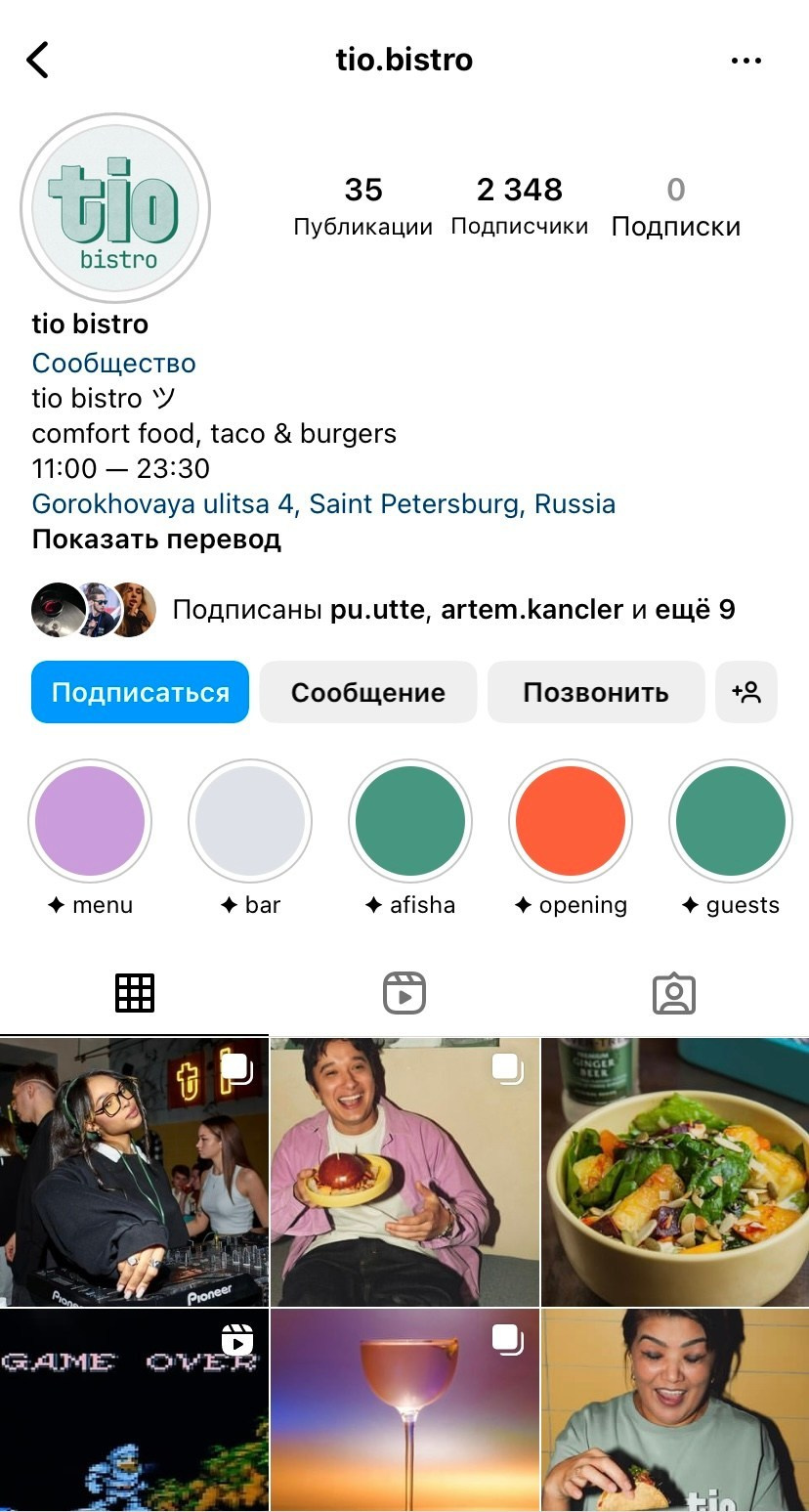Open the menu story highlight

coord(90,821)
